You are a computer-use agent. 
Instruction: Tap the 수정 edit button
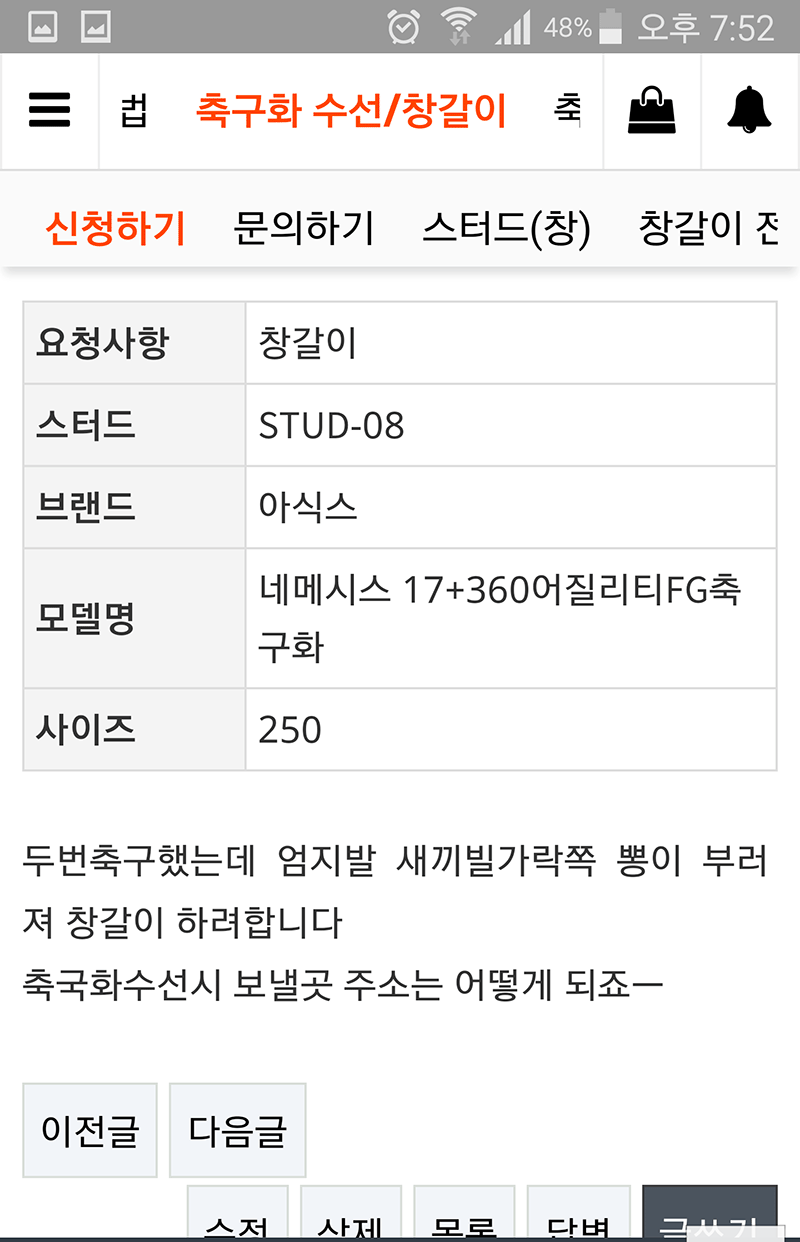pyautogui.click(x=238, y=1222)
